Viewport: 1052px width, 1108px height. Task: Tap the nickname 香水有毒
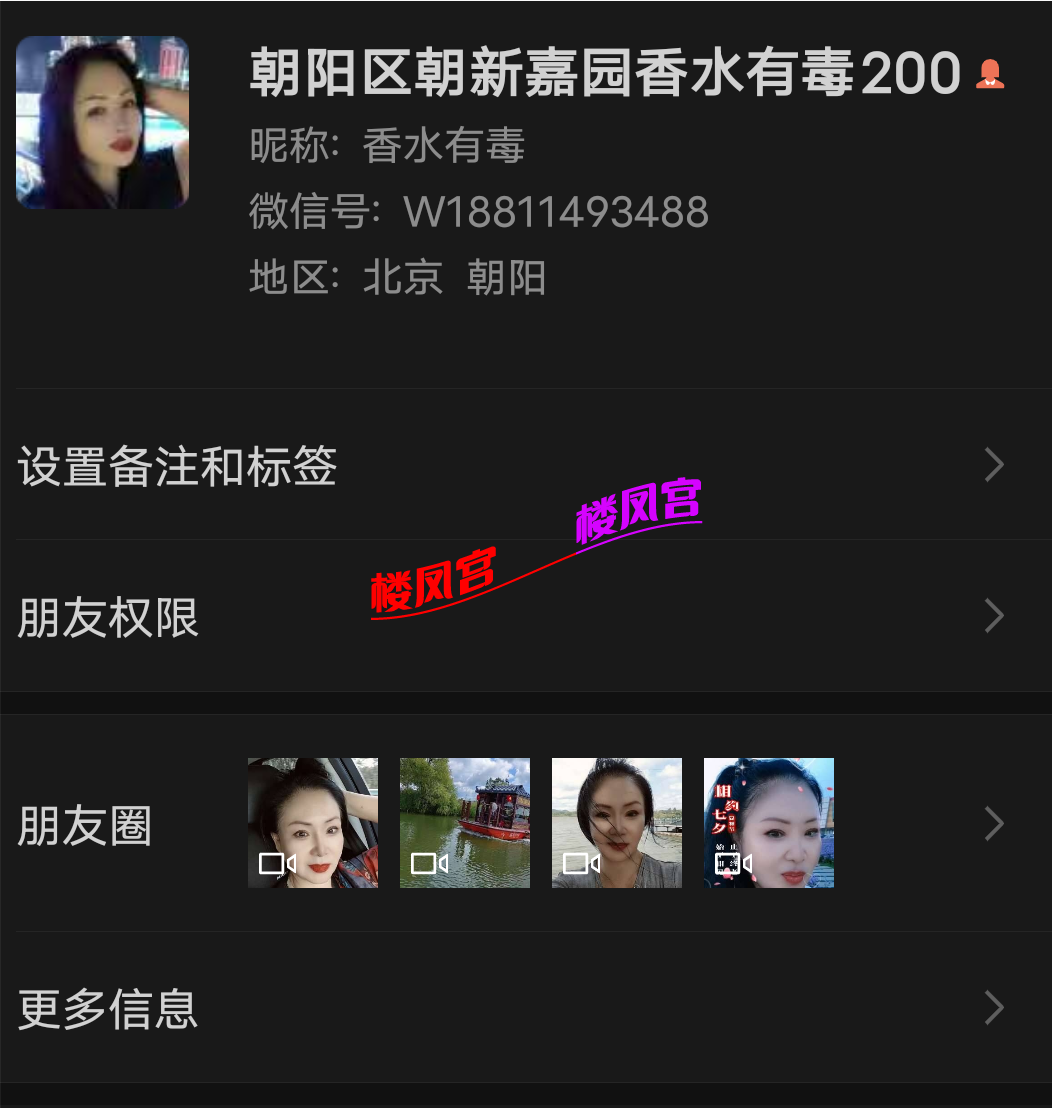click(443, 145)
